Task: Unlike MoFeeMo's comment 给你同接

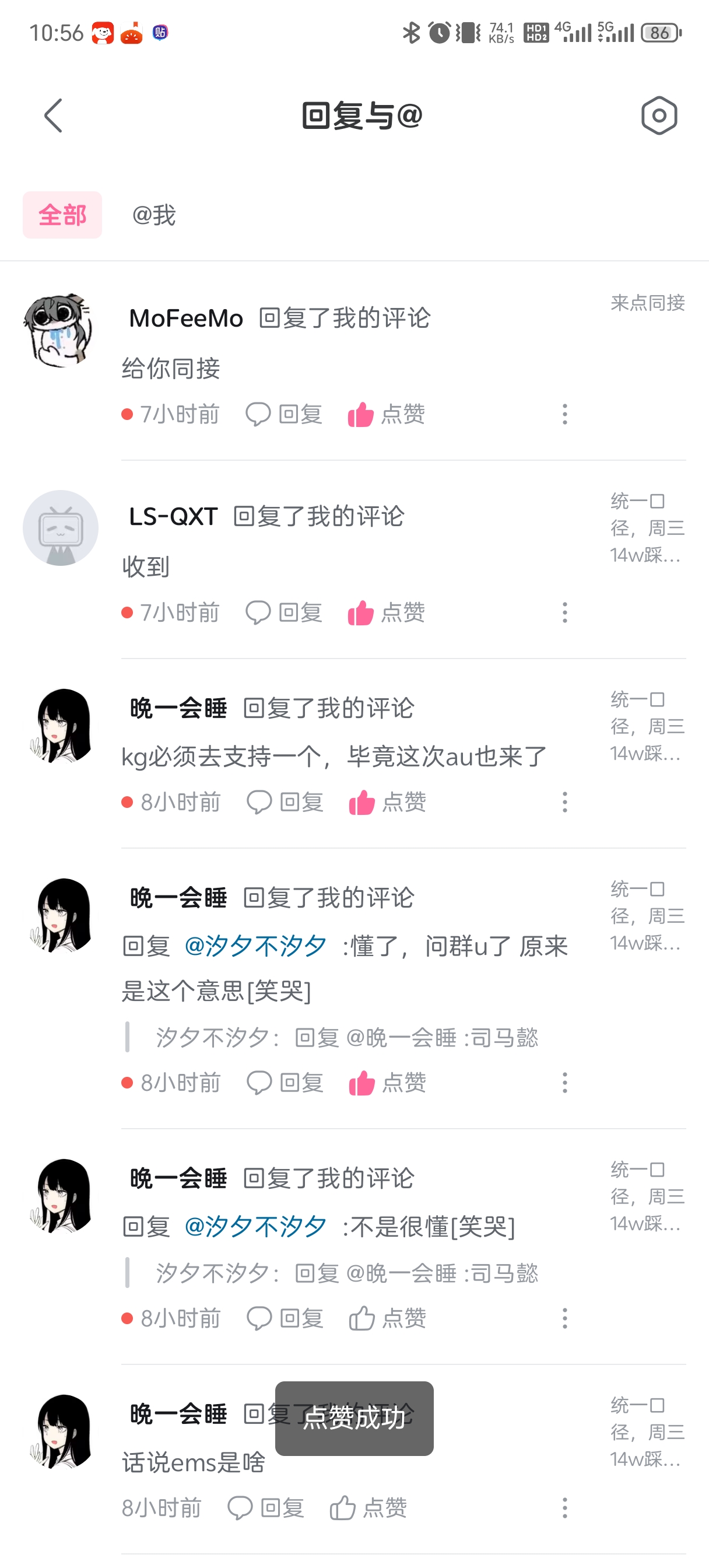Action: [x=386, y=415]
